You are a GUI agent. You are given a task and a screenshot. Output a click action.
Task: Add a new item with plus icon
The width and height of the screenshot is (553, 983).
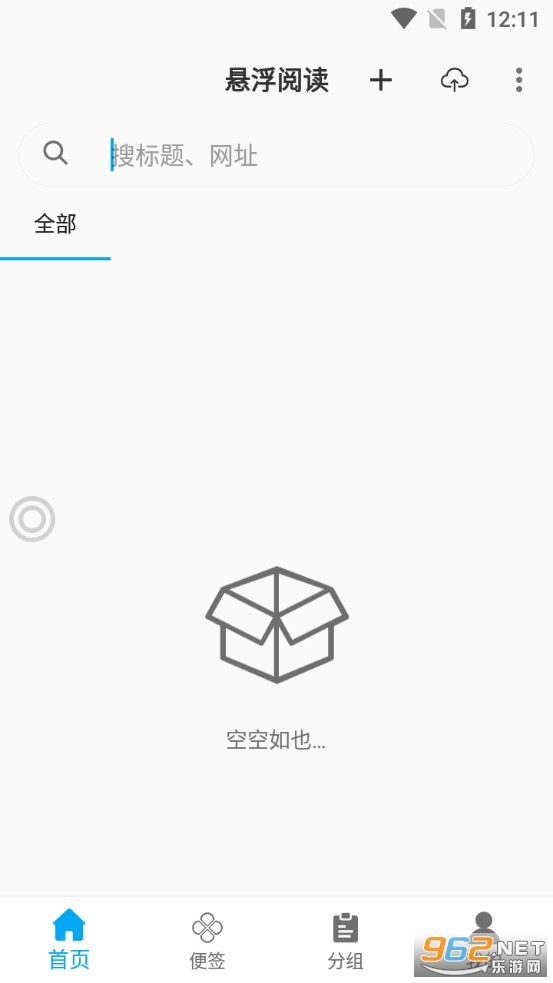(x=381, y=80)
